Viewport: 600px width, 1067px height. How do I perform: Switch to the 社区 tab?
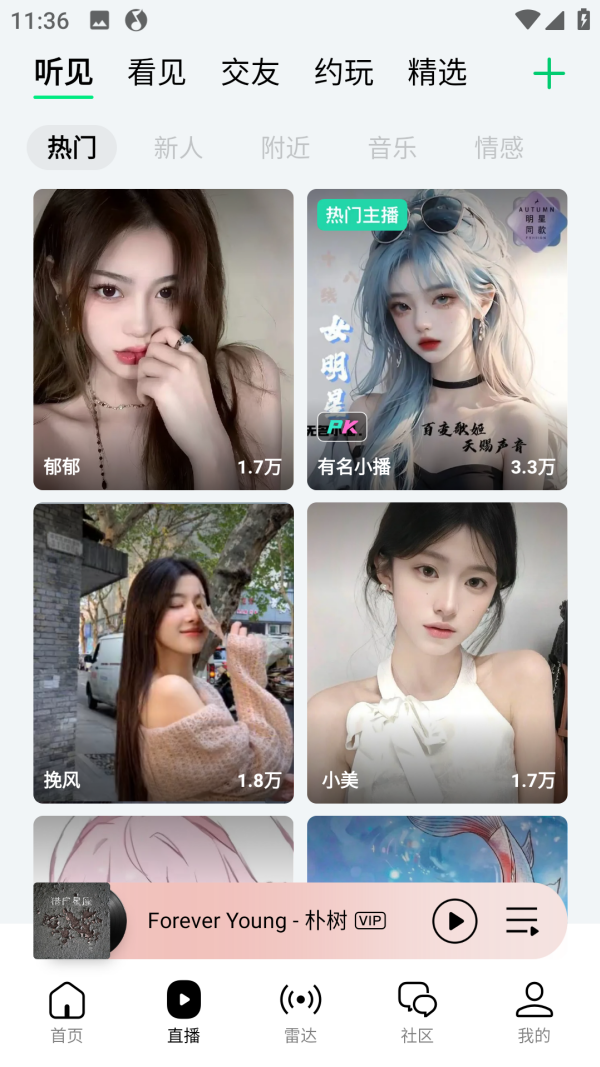coord(417,1012)
